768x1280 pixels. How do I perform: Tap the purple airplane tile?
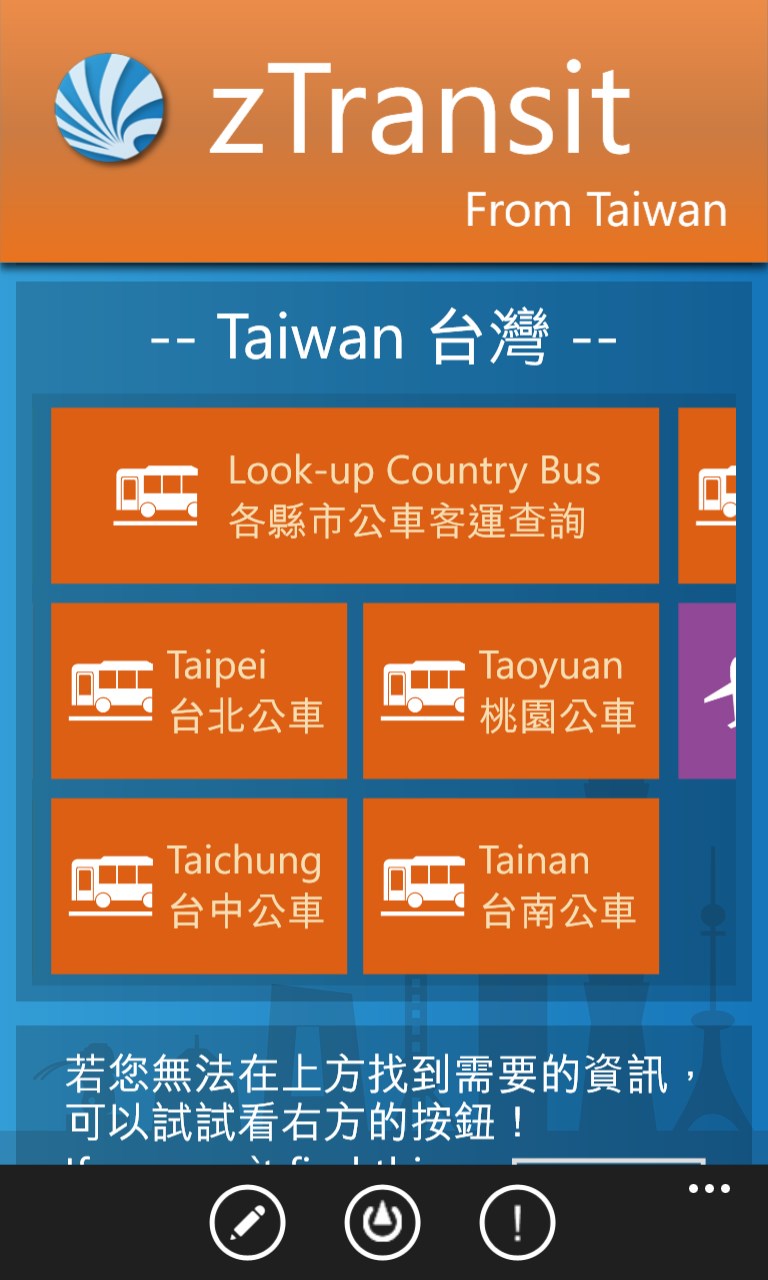(708, 690)
